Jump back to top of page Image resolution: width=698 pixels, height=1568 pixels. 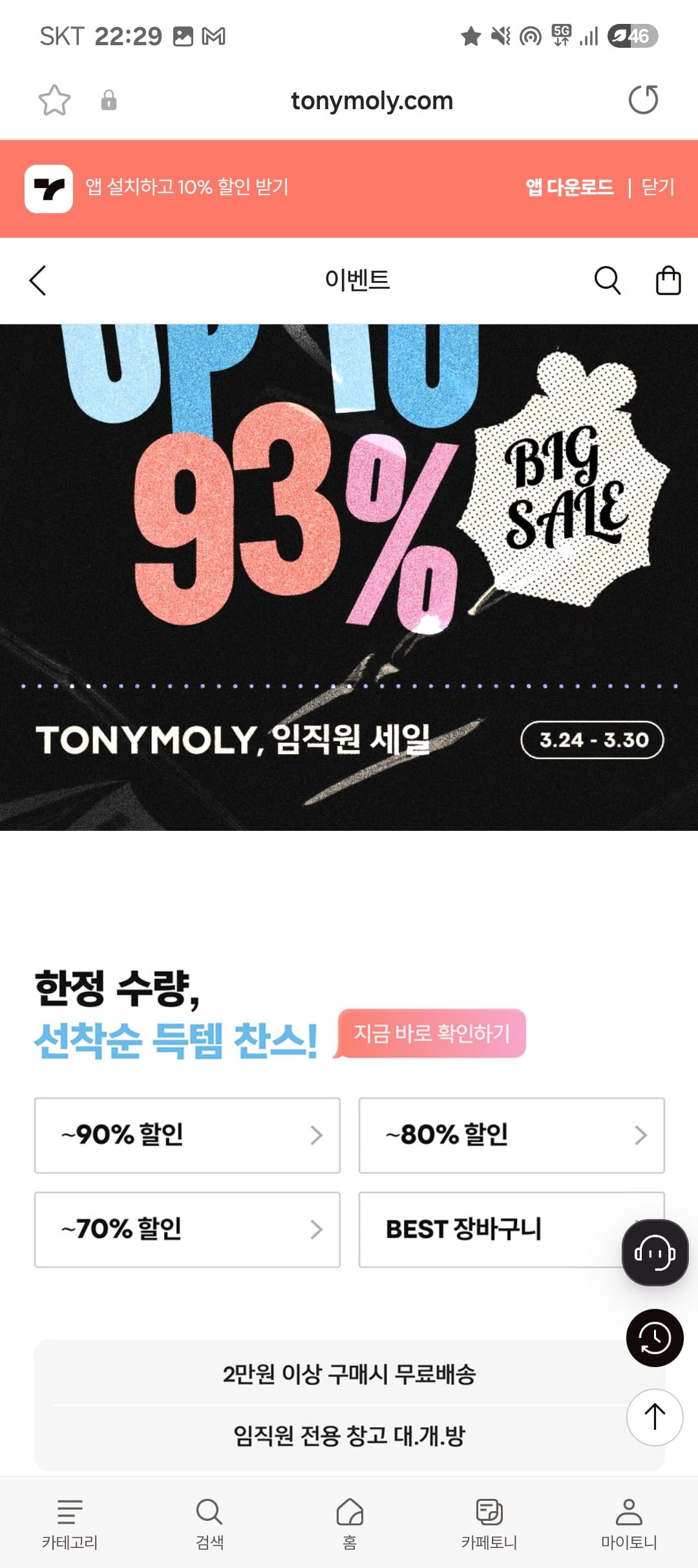click(x=655, y=1417)
